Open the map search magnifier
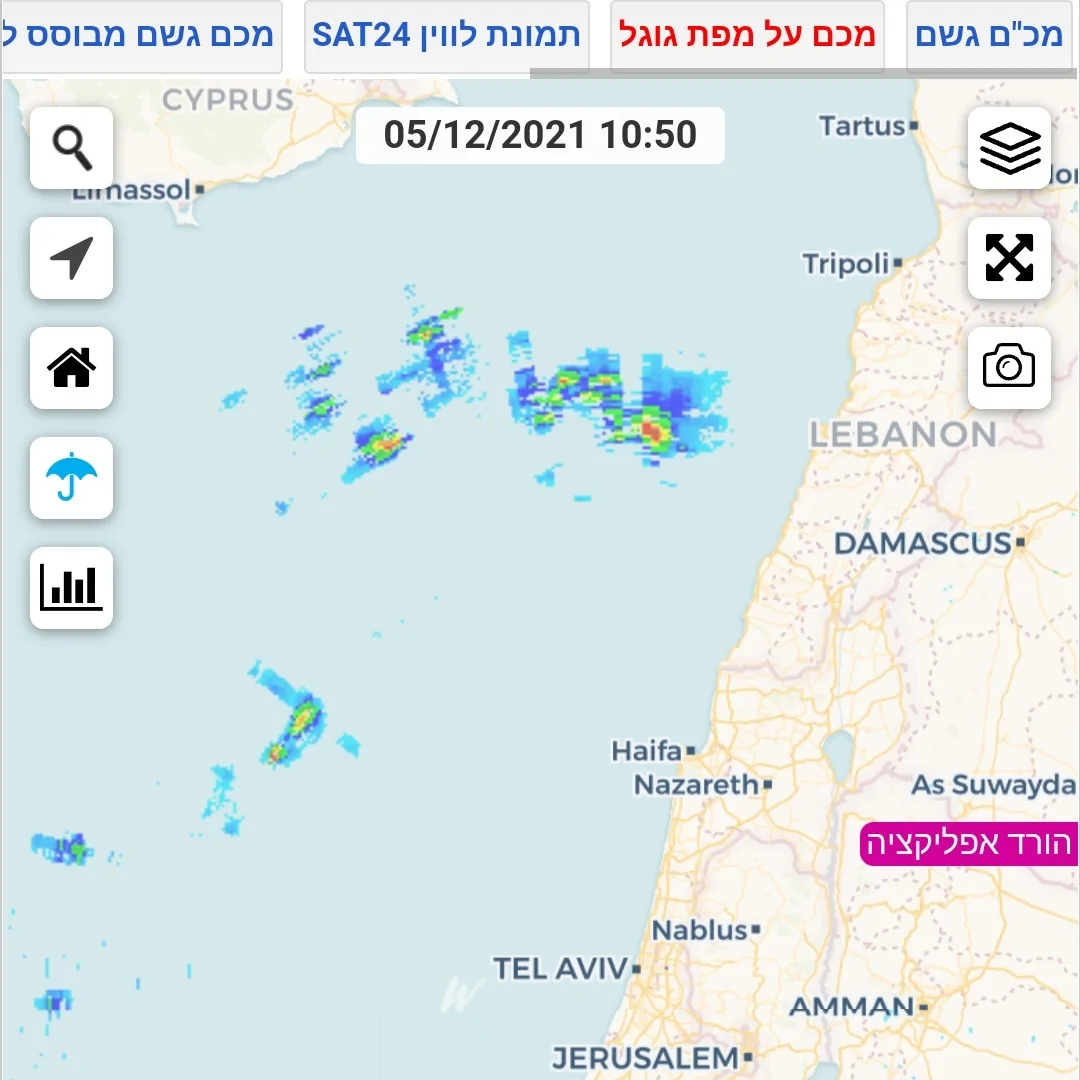This screenshot has width=1080, height=1080. tap(71, 148)
